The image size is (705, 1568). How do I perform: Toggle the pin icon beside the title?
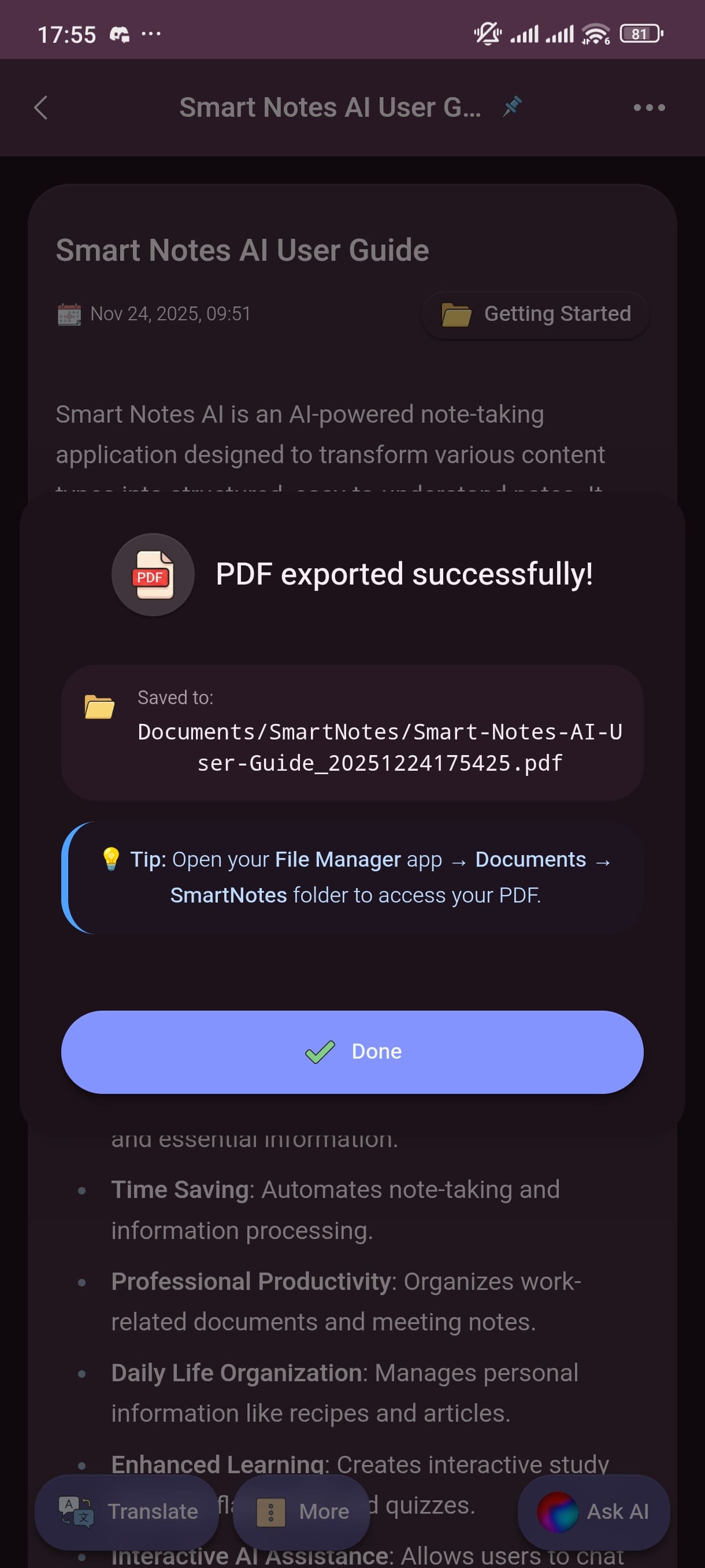pyautogui.click(x=511, y=107)
